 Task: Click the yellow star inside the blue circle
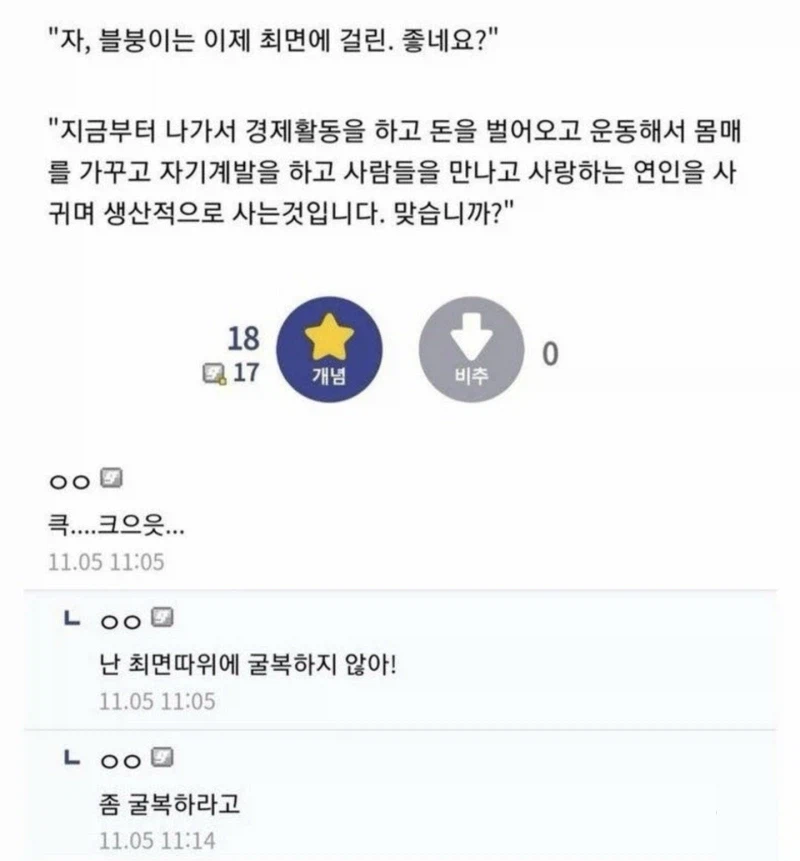tap(329, 335)
